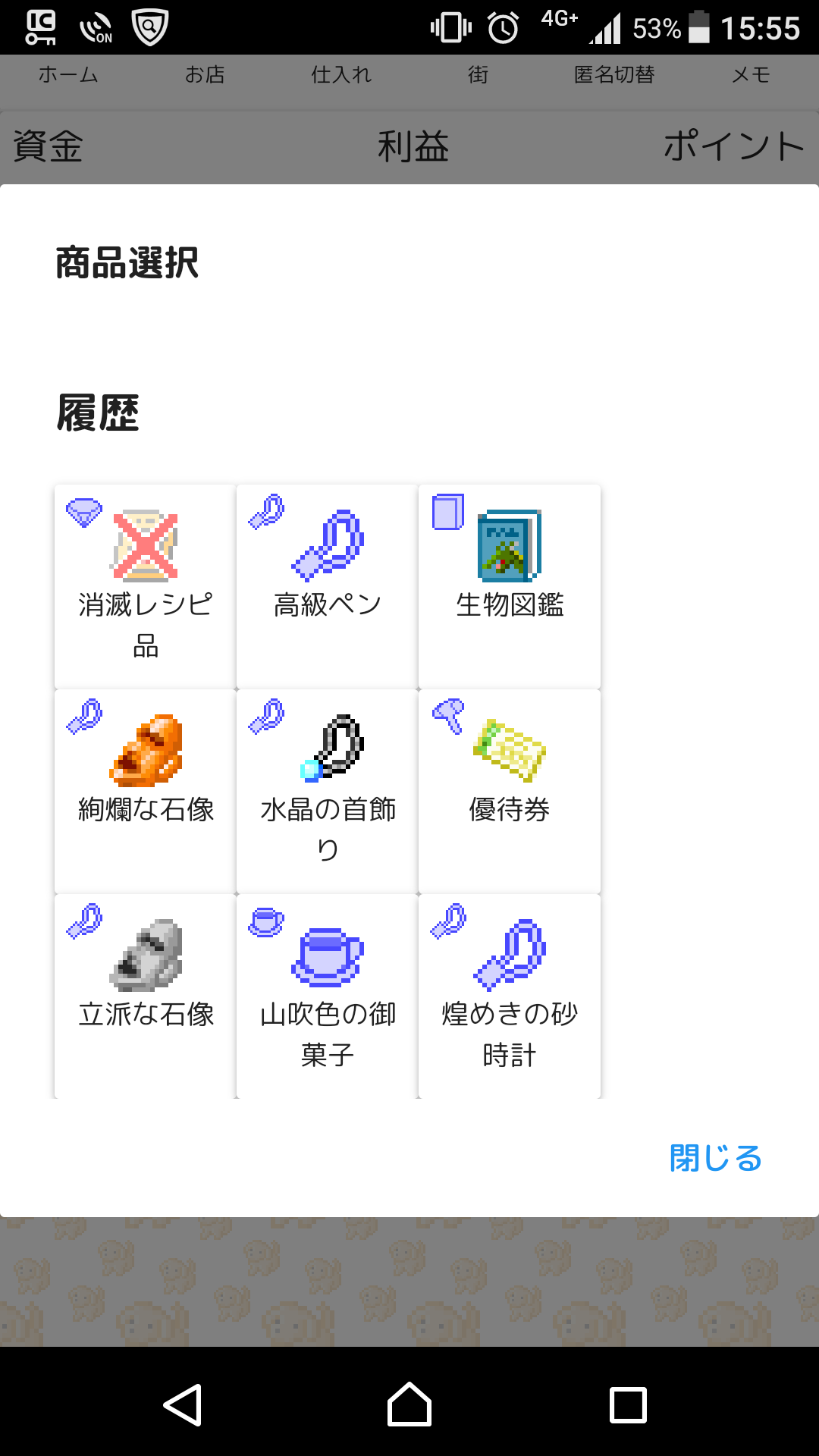Pick the 生物図鑑 item
This screenshot has width=819, height=1456.
tap(509, 586)
